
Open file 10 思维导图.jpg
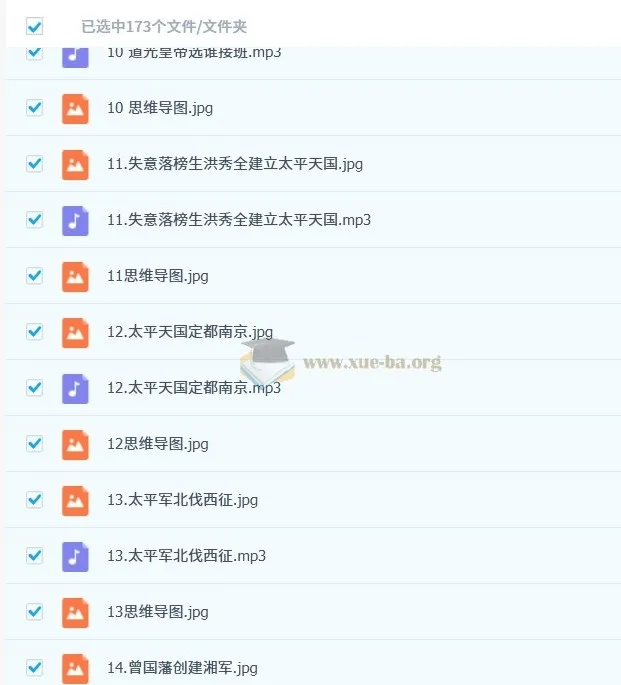click(158, 108)
